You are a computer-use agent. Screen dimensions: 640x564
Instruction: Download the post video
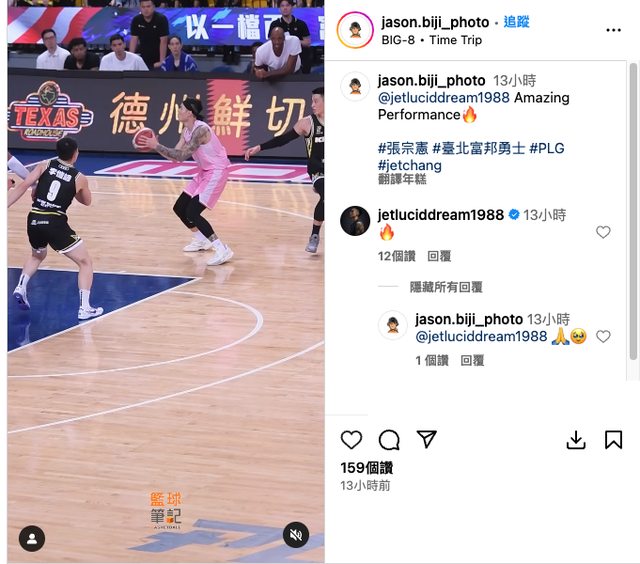(x=576, y=440)
